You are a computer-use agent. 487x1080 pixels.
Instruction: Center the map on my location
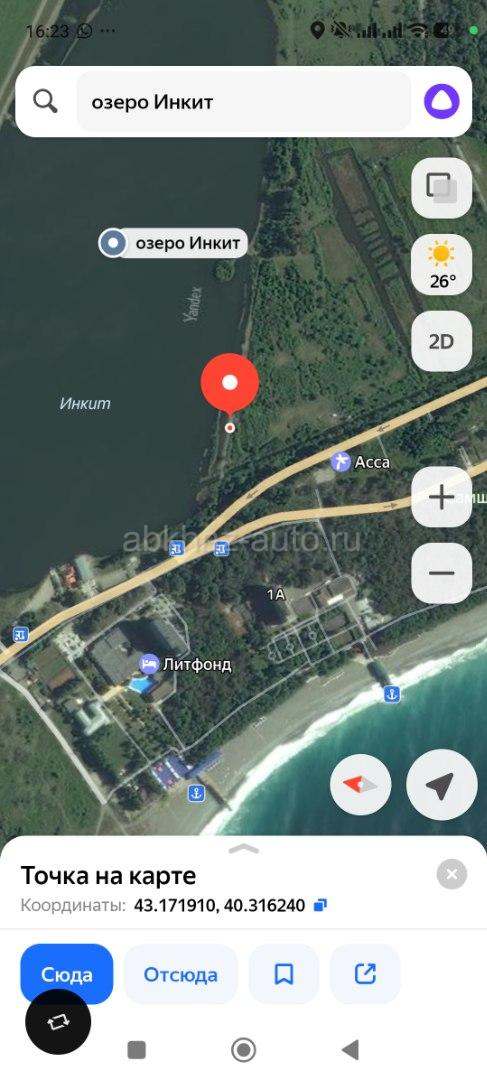tap(442, 785)
